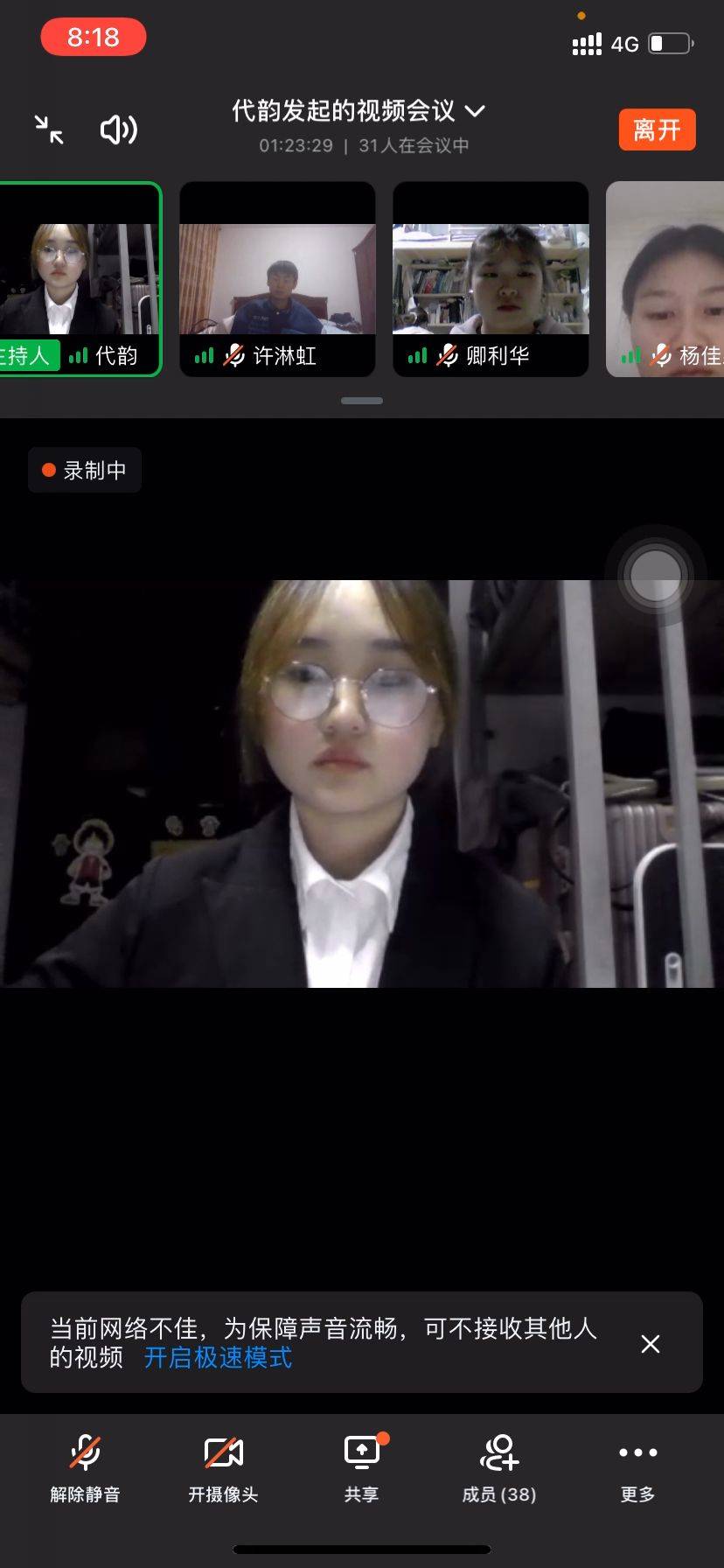Toggle the speaker audio output
724x1568 pixels.
coord(119,129)
